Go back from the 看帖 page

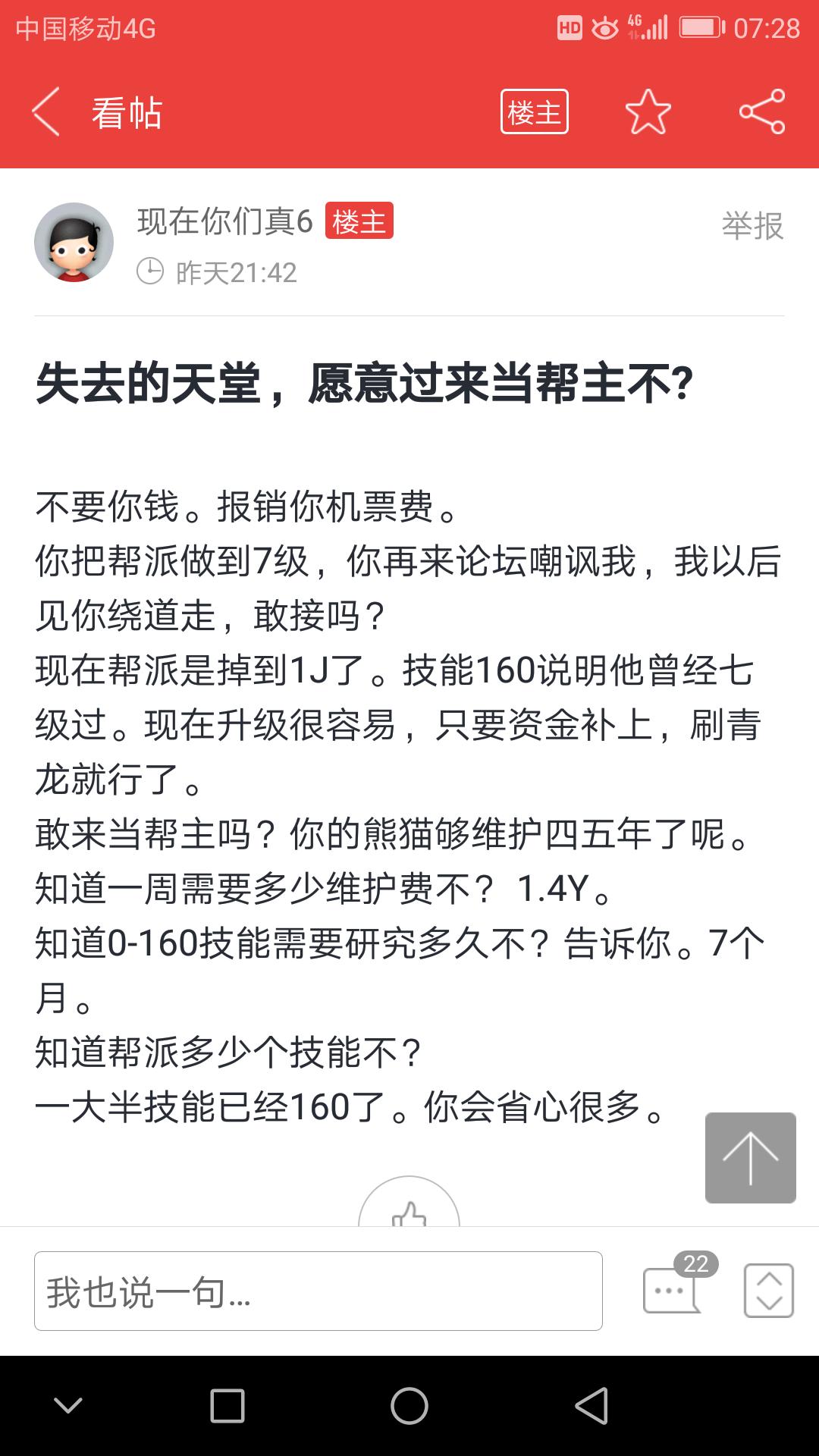[x=46, y=112]
